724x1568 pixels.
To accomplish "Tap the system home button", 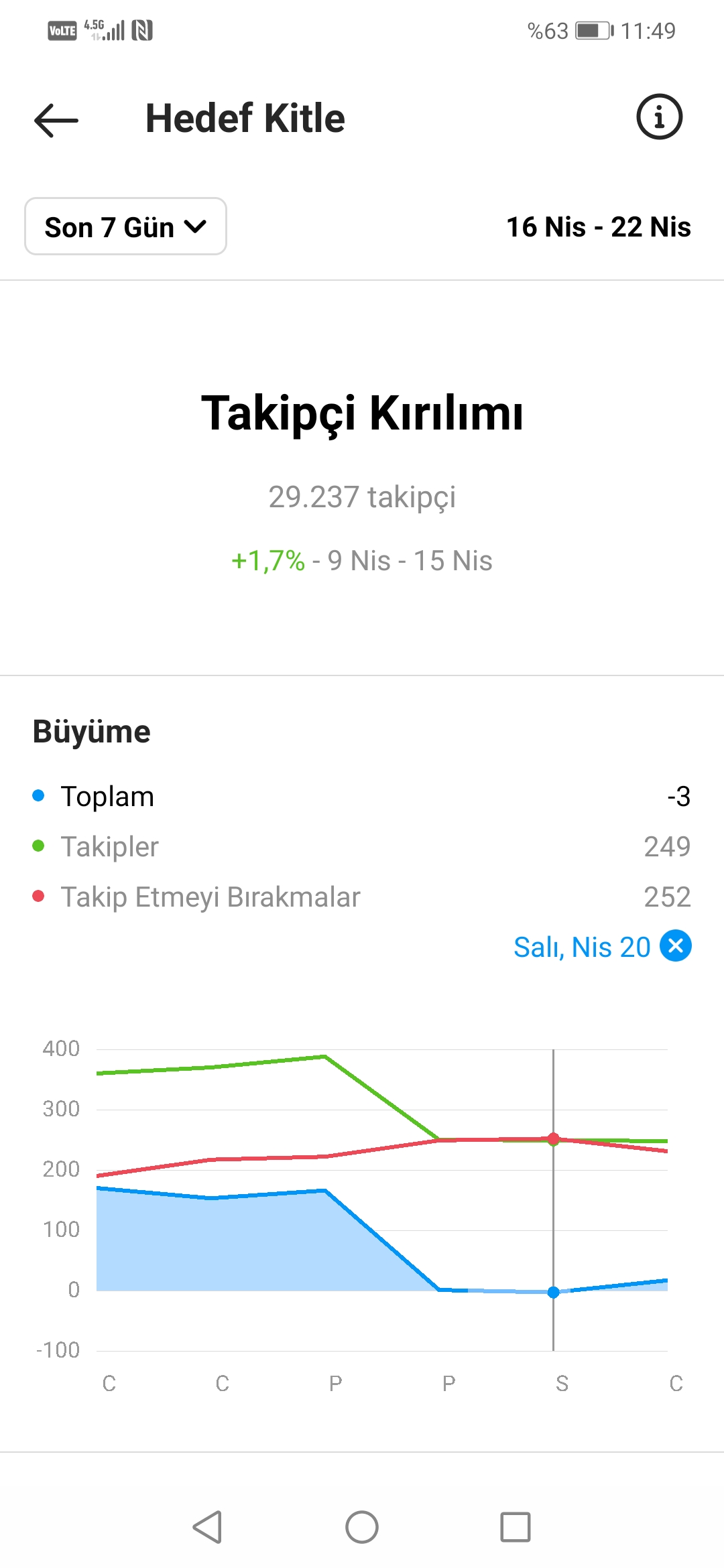I will [x=362, y=1527].
